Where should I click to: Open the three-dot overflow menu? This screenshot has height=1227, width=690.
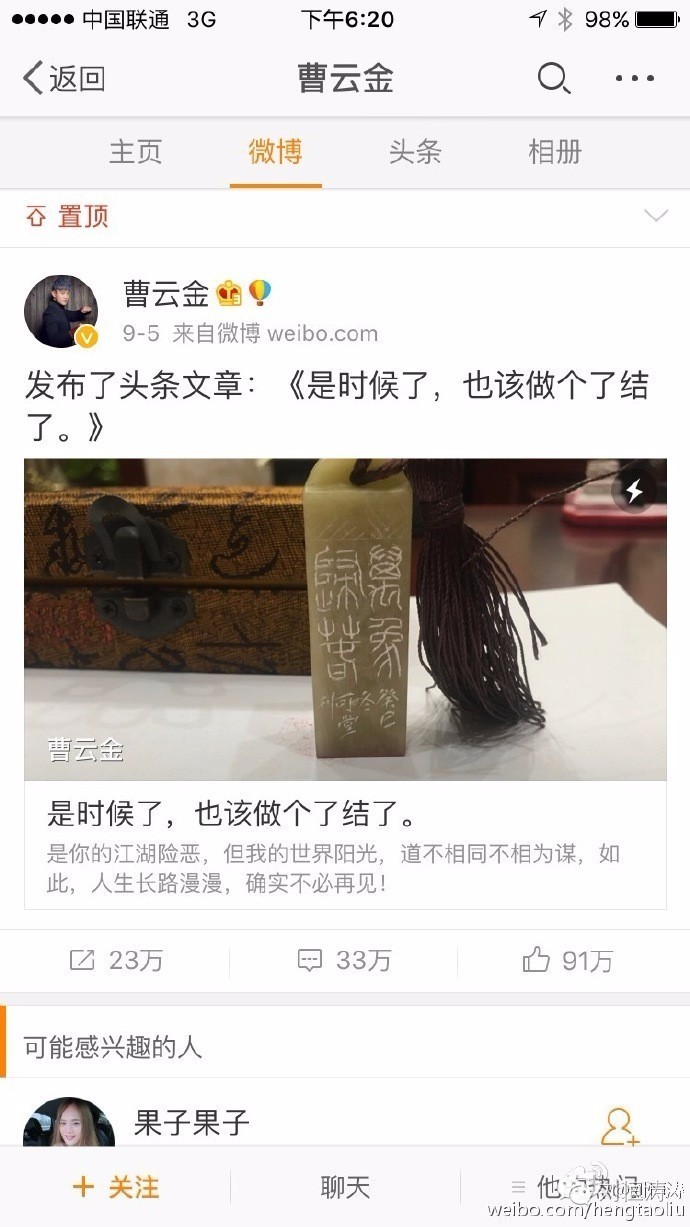coord(635,78)
